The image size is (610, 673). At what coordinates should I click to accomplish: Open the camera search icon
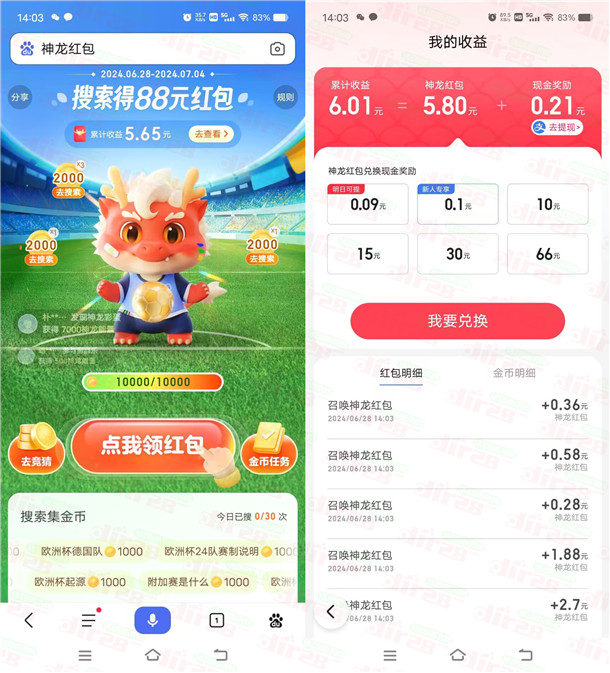coord(277,48)
